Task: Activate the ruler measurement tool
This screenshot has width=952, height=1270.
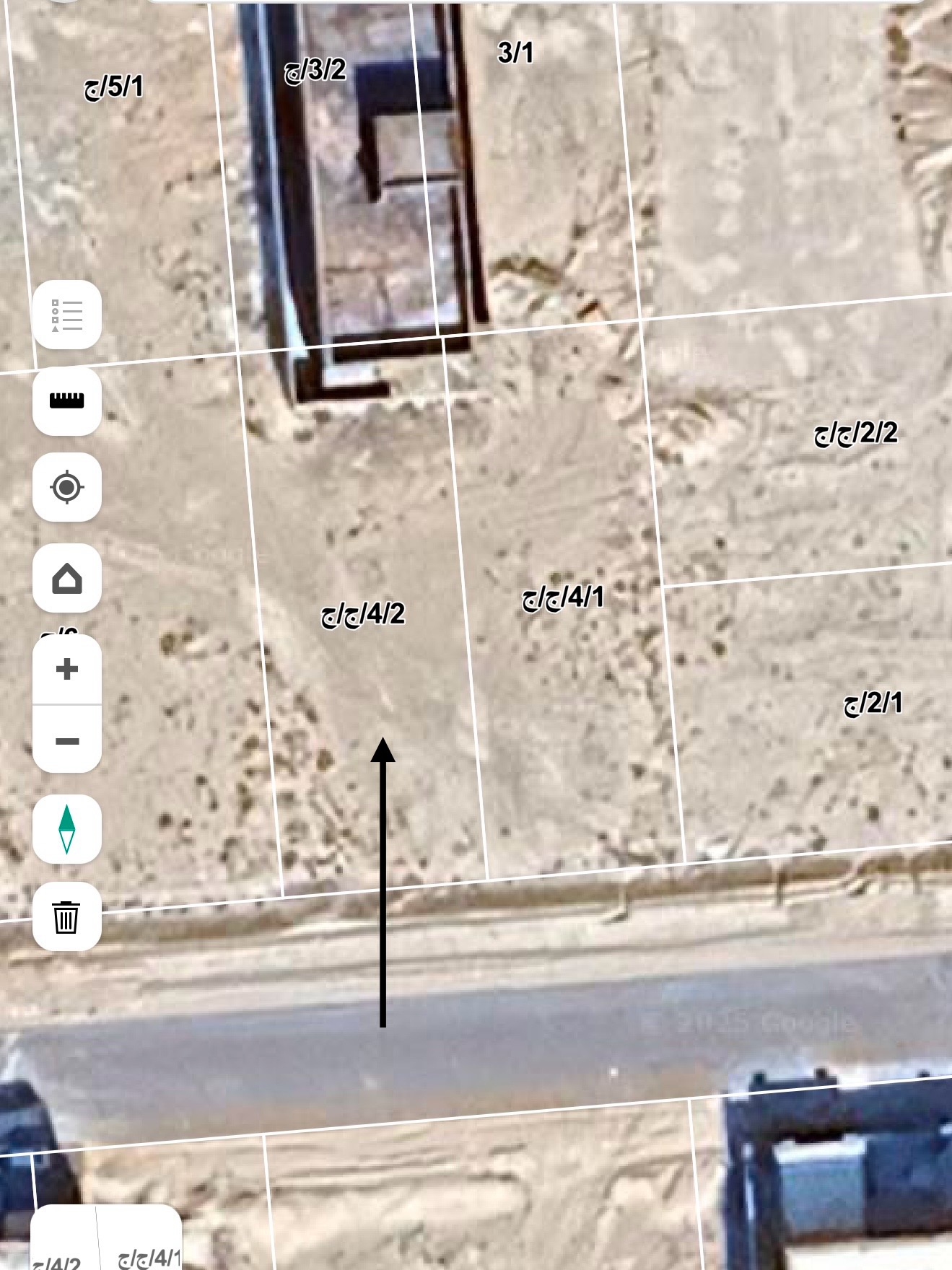Action: [67, 400]
